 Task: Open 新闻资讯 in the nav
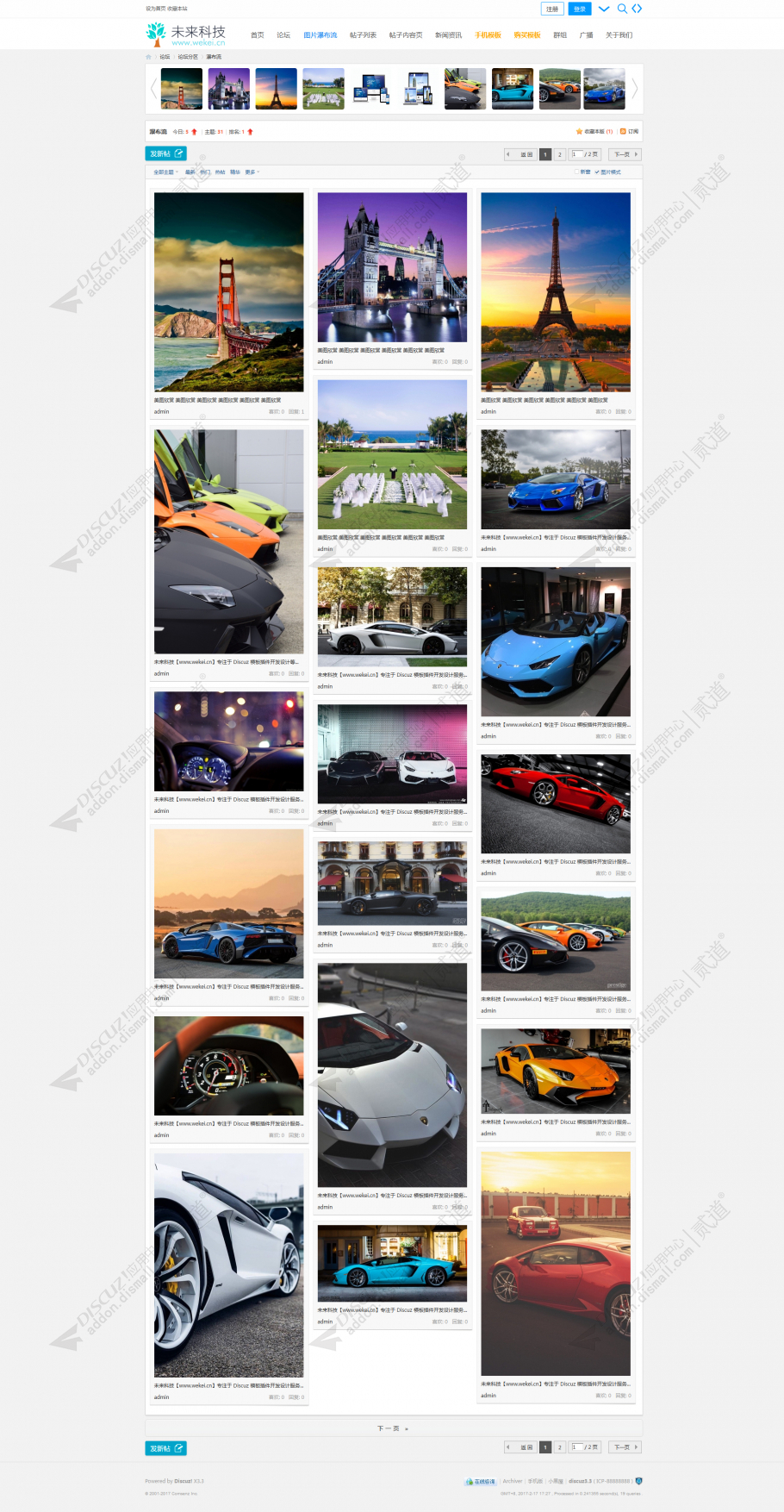[448, 35]
